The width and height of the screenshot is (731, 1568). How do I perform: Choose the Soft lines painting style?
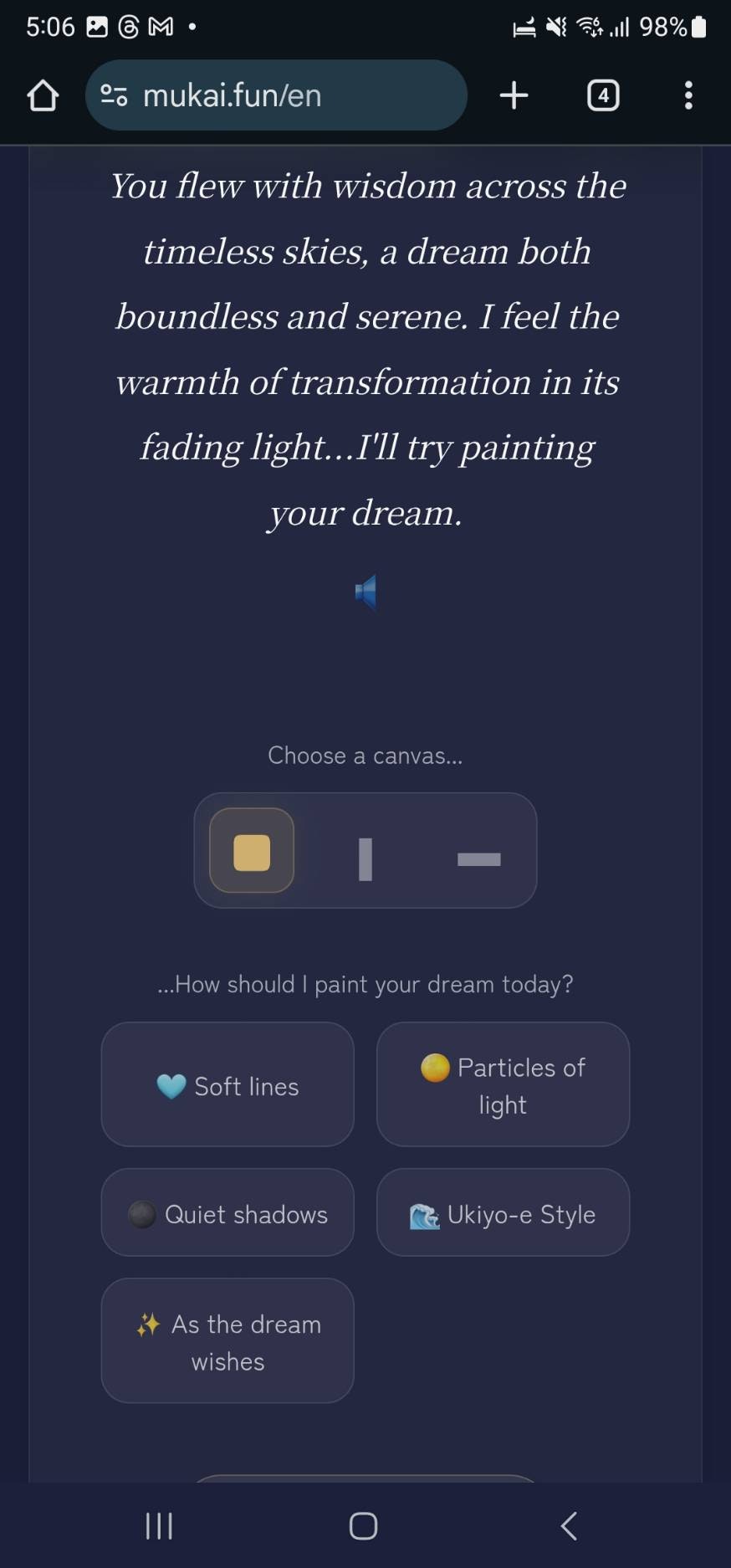[x=227, y=1084]
